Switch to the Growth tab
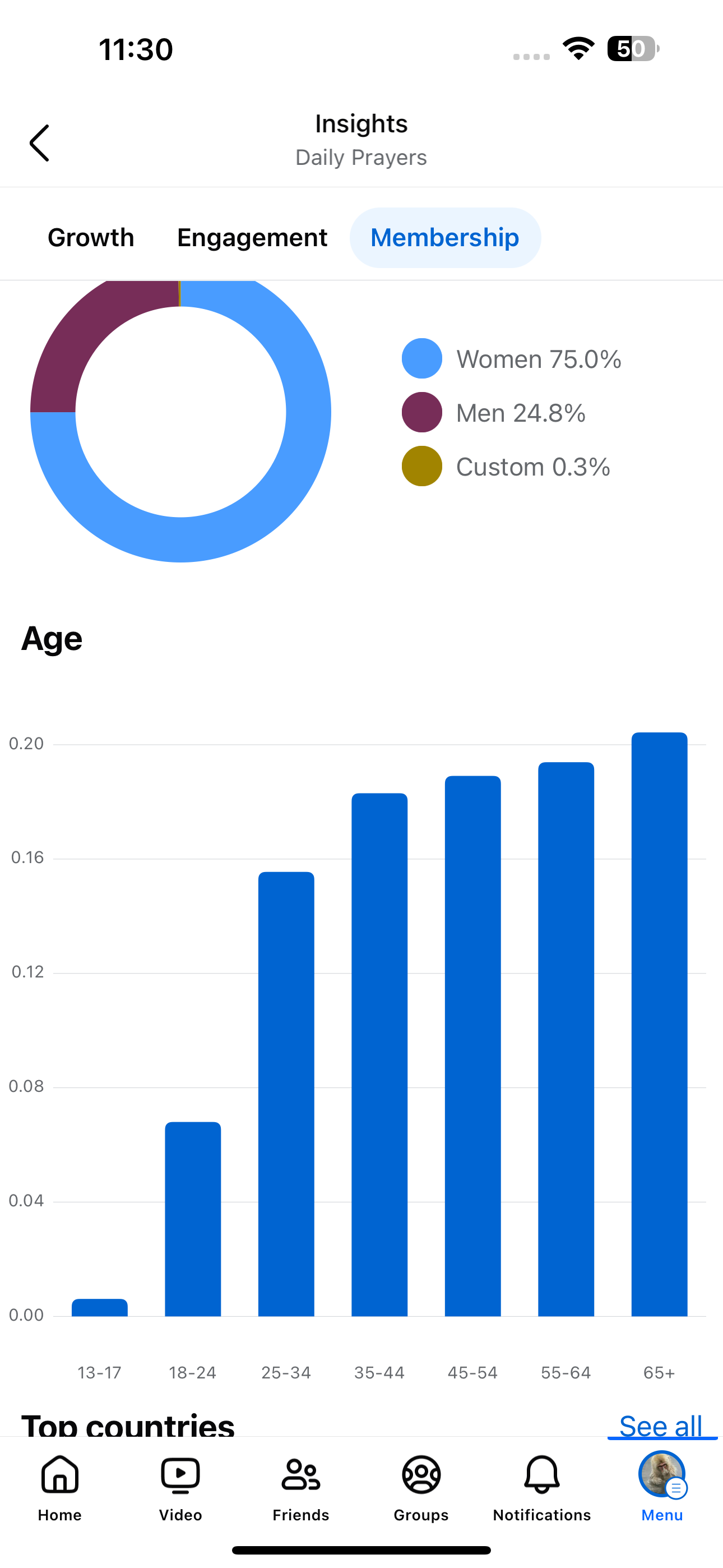Viewport: 723px width, 1568px height. pyautogui.click(x=91, y=237)
